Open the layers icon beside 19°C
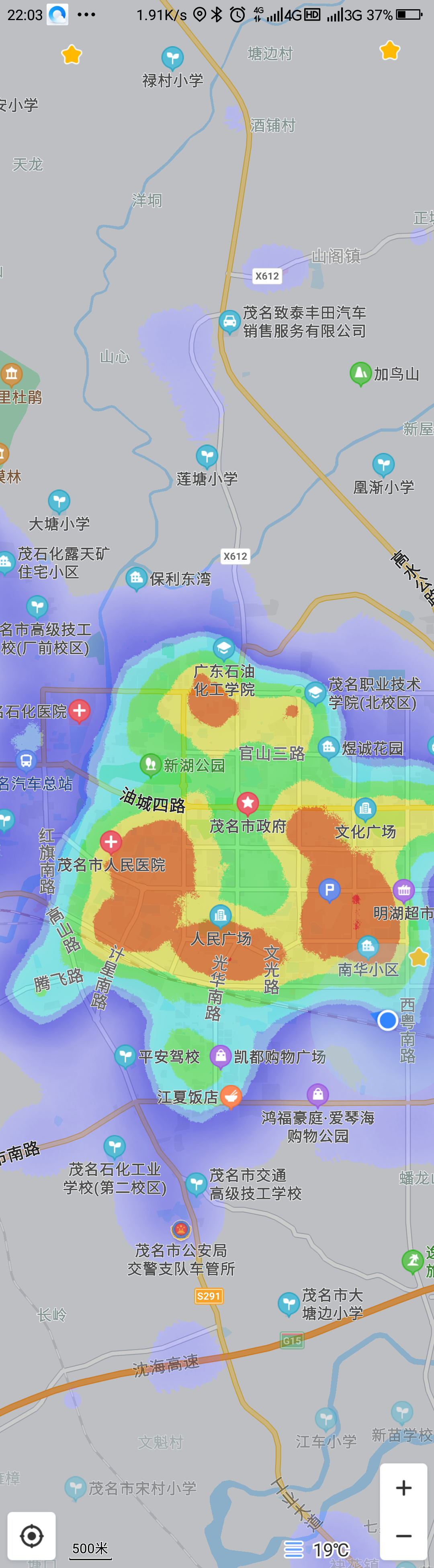This screenshot has height=1568, width=434. [x=294, y=1549]
